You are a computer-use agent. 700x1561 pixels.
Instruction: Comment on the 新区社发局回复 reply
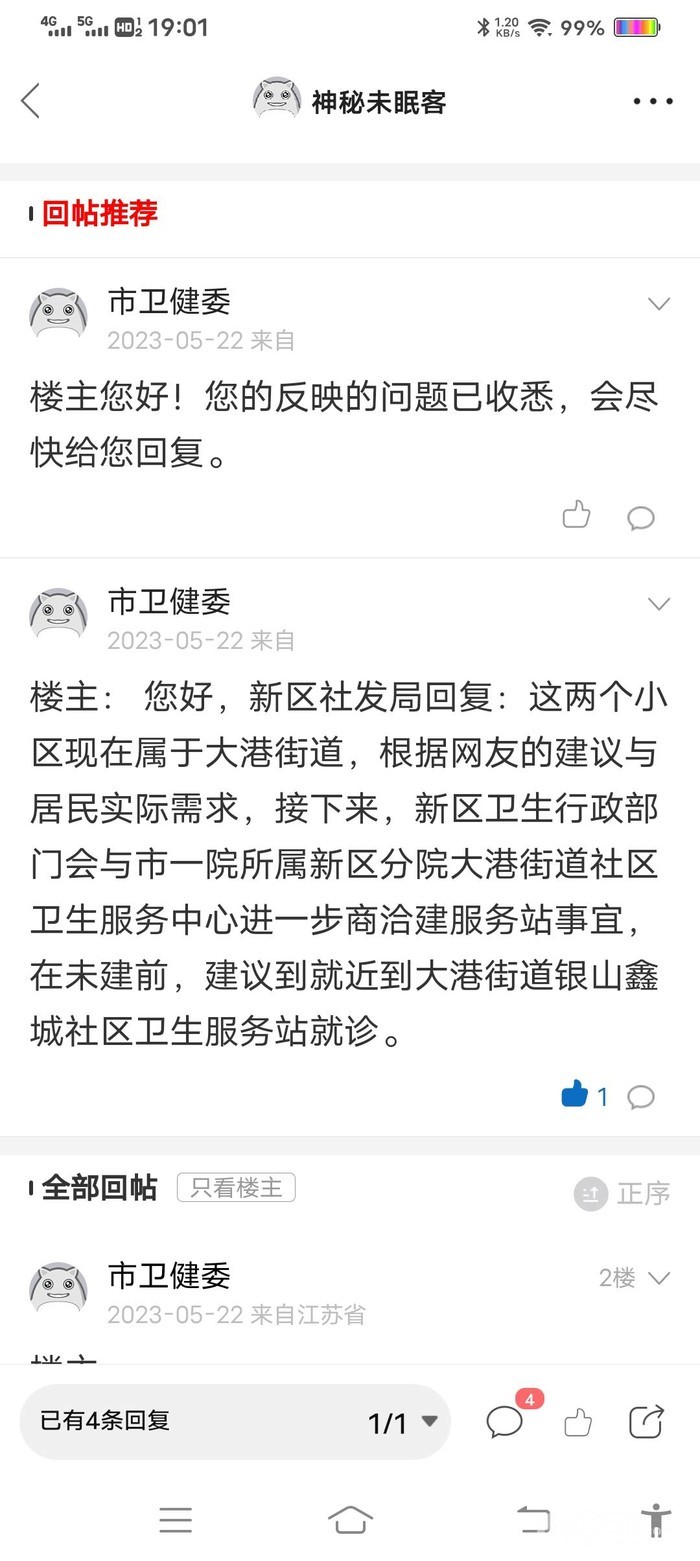pos(640,1096)
